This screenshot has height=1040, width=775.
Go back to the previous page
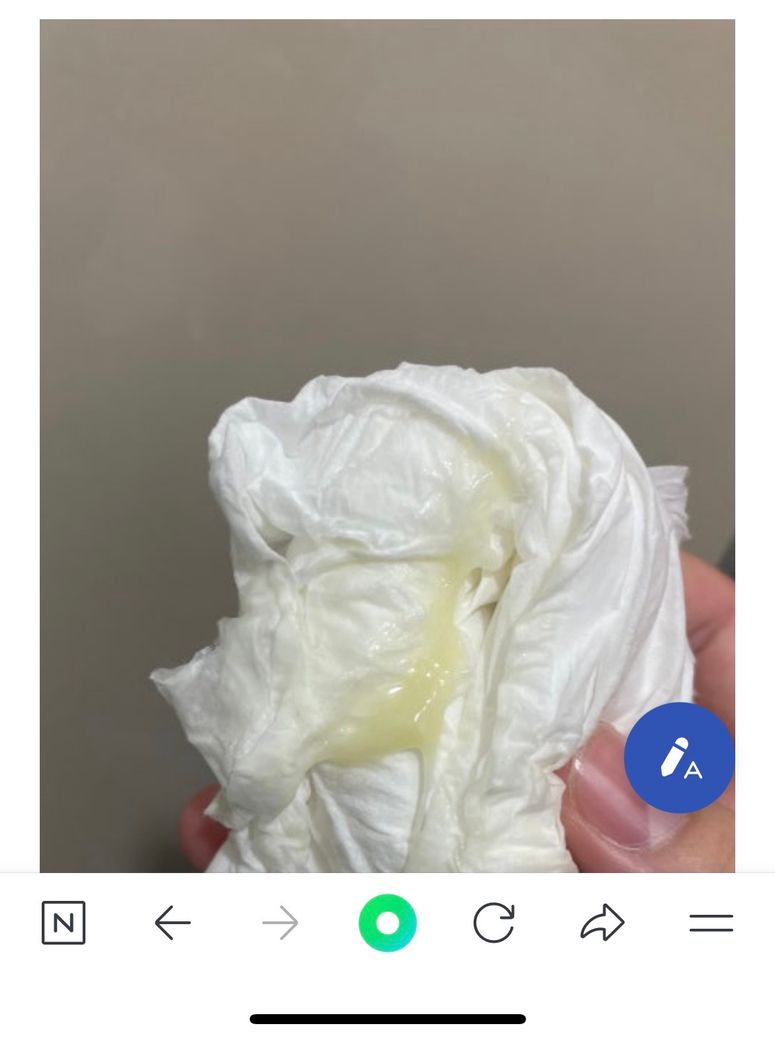pos(173,923)
